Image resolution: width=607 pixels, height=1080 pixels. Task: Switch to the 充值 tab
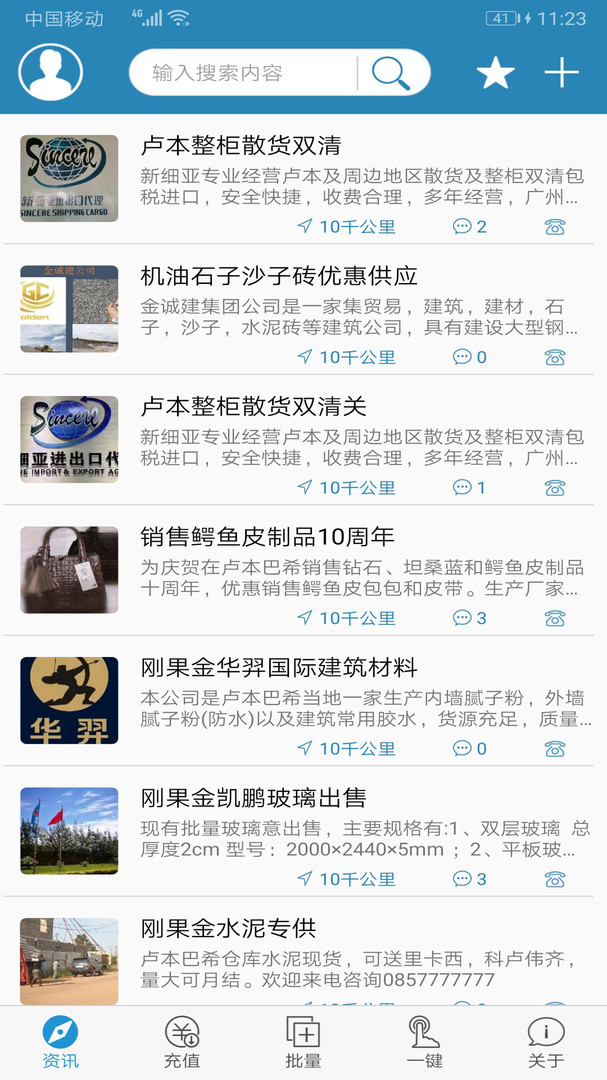182,1042
